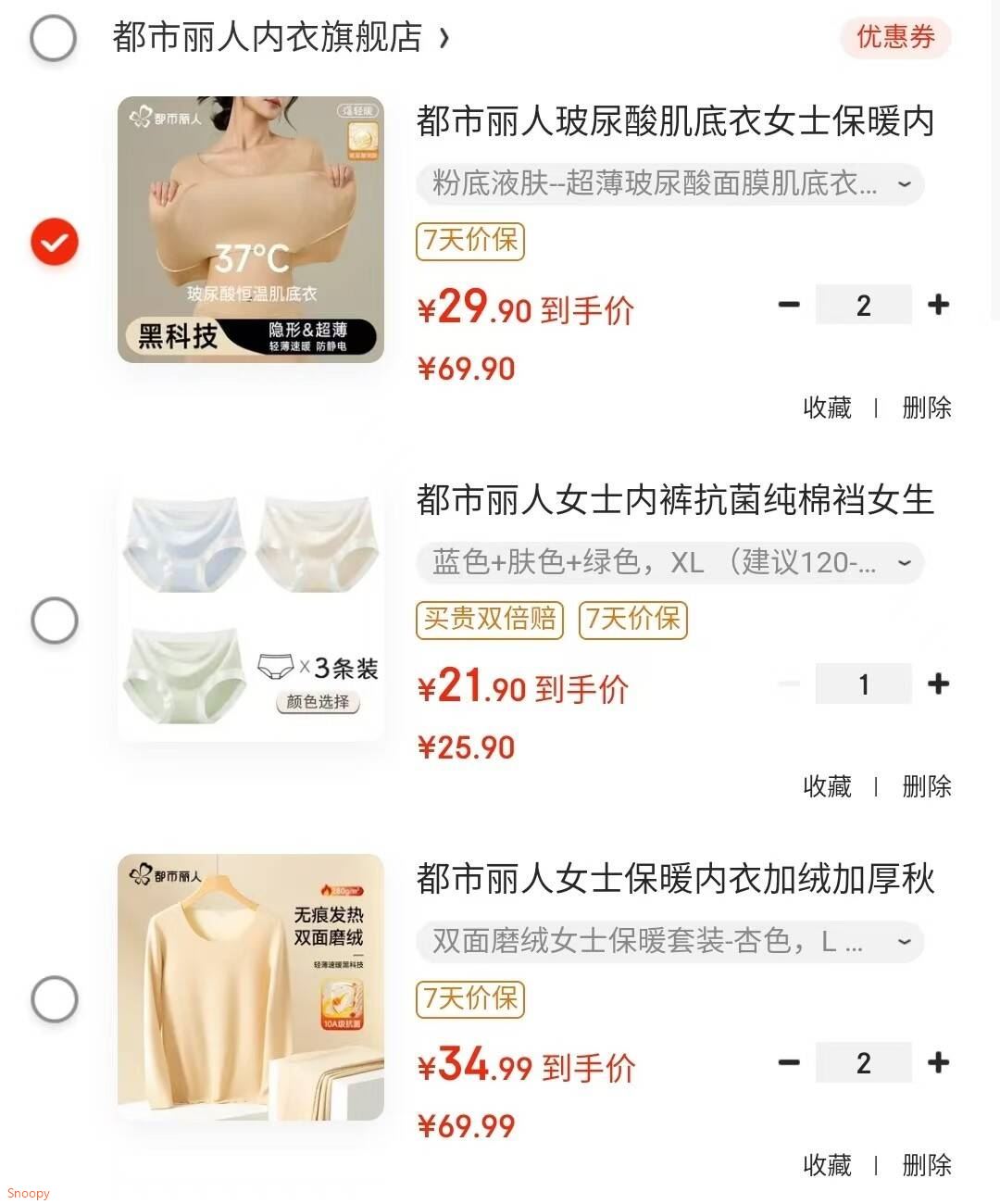Favorite the 玻尿酸肌底衣 item via 收藏
The height and width of the screenshot is (1204, 1000).
click(x=827, y=408)
